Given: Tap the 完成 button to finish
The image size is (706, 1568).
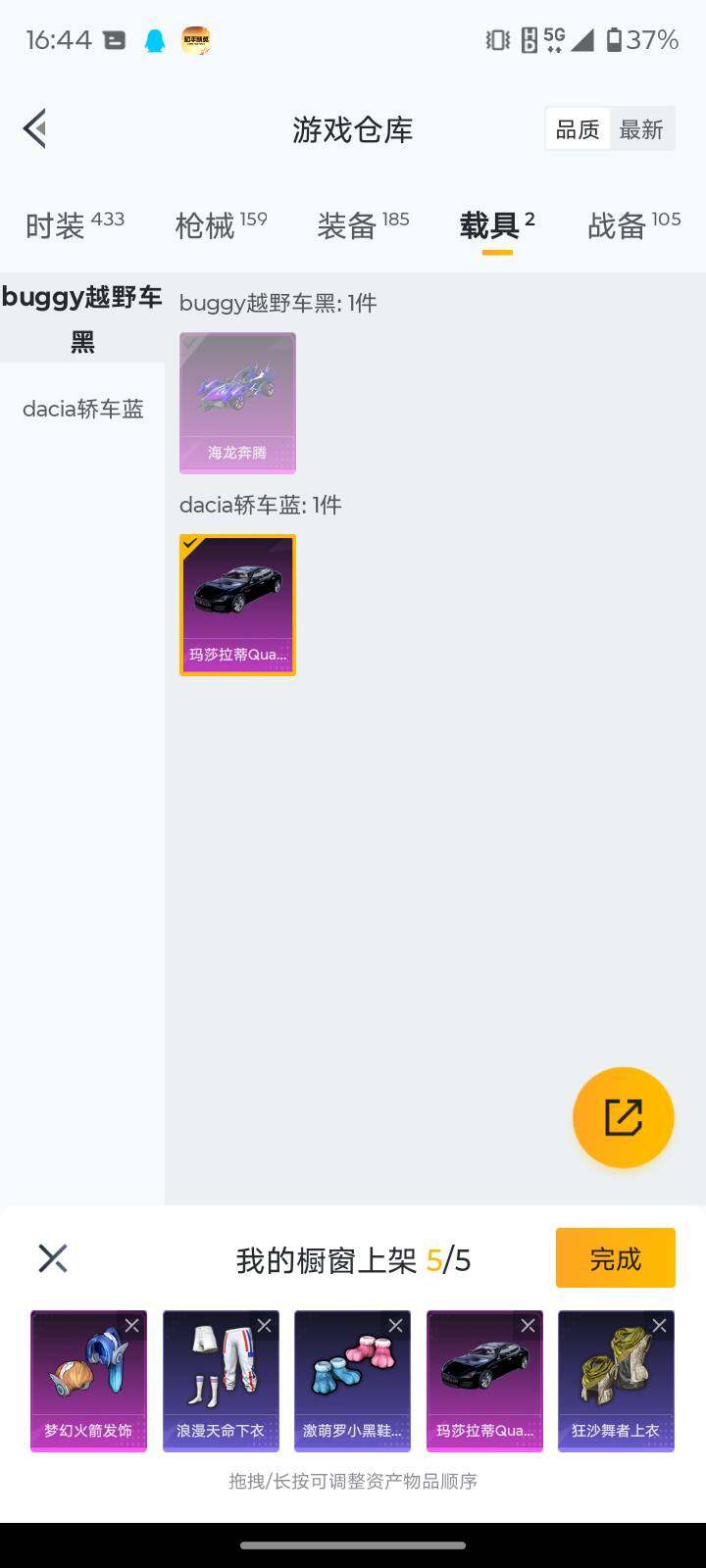Looking at the screenshot, I should click(x=615, y=1257).
